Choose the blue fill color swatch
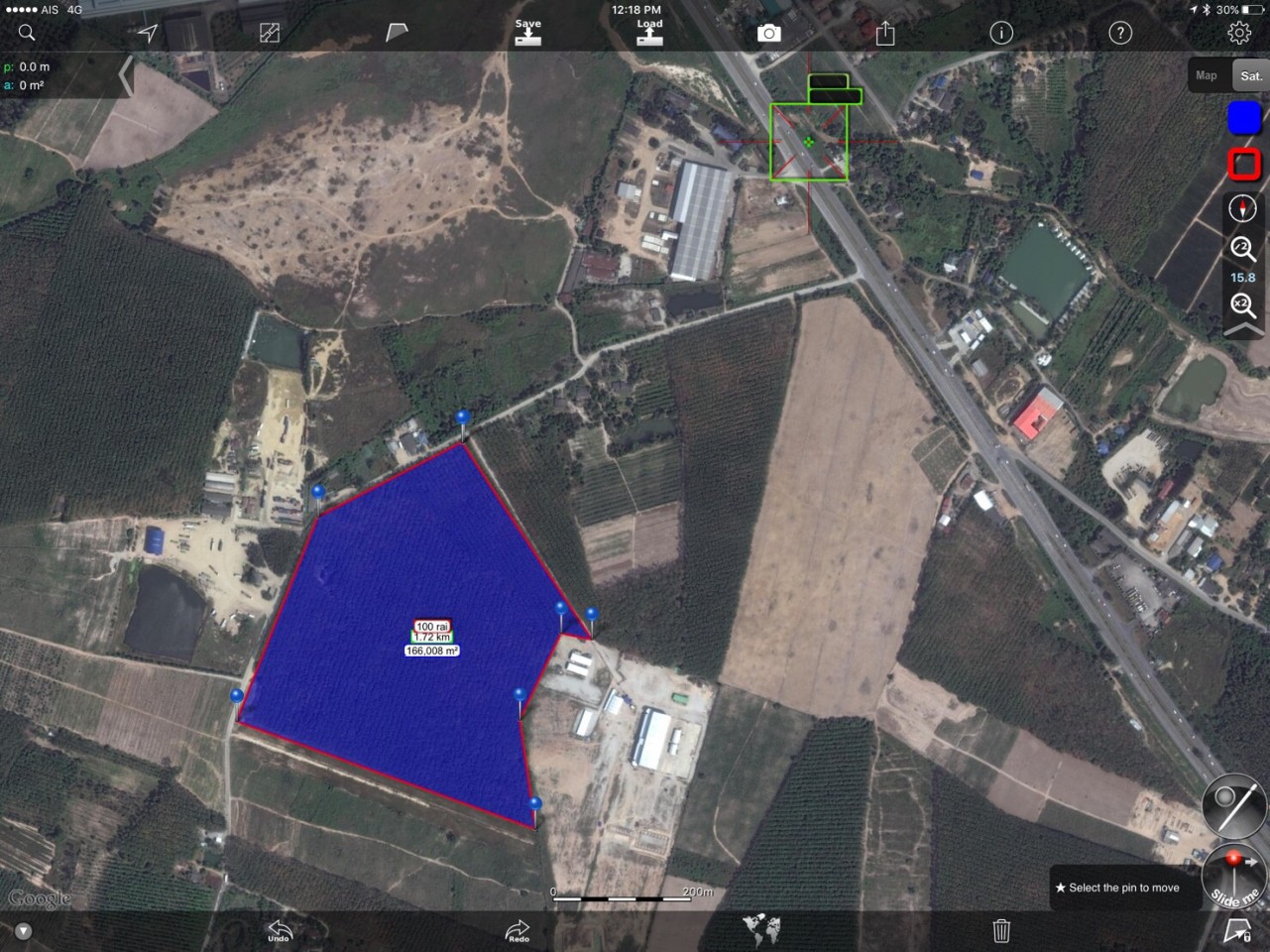The image size is (1270, 952). (x=1244, y=118)
